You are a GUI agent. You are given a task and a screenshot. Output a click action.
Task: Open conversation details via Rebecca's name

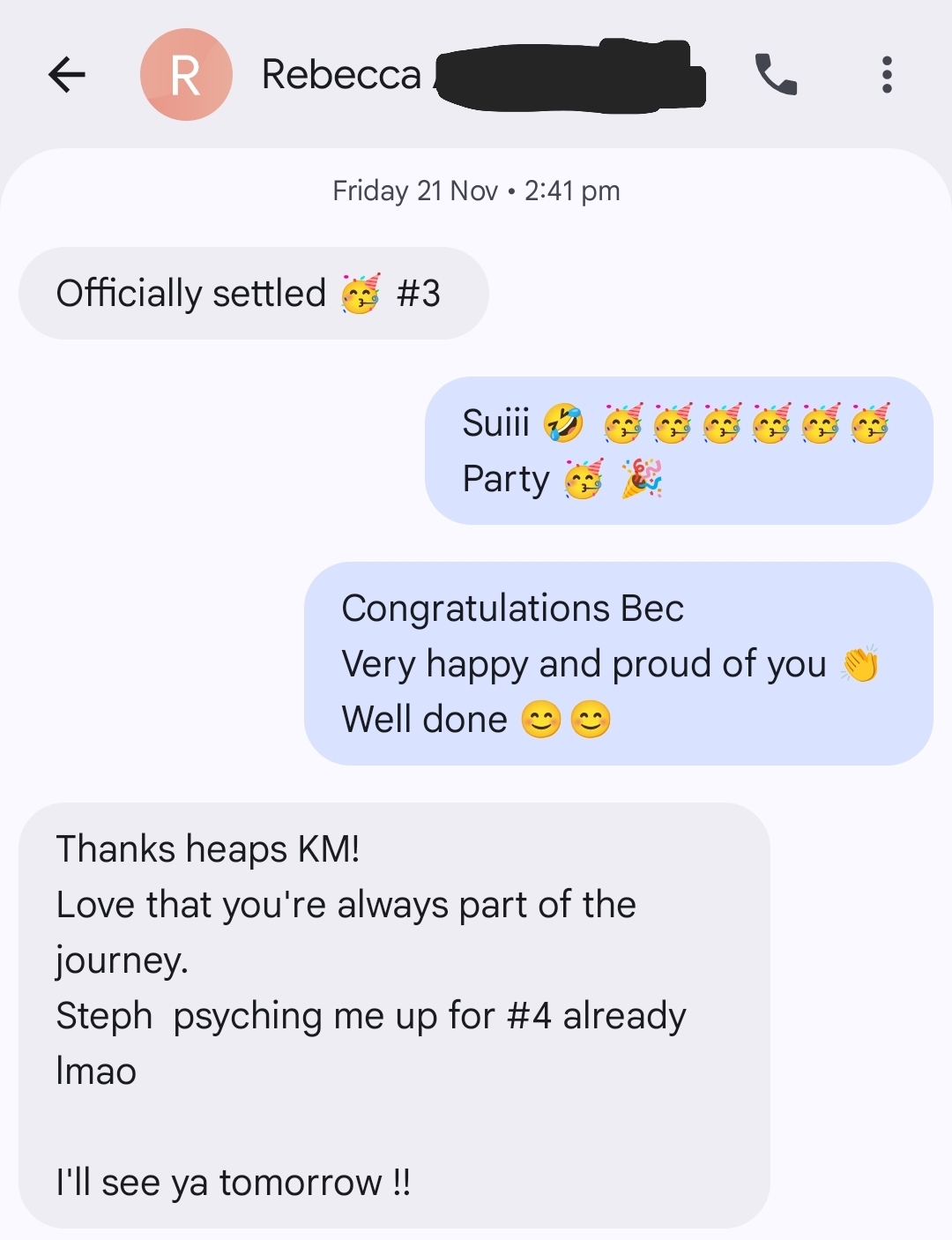342,74
